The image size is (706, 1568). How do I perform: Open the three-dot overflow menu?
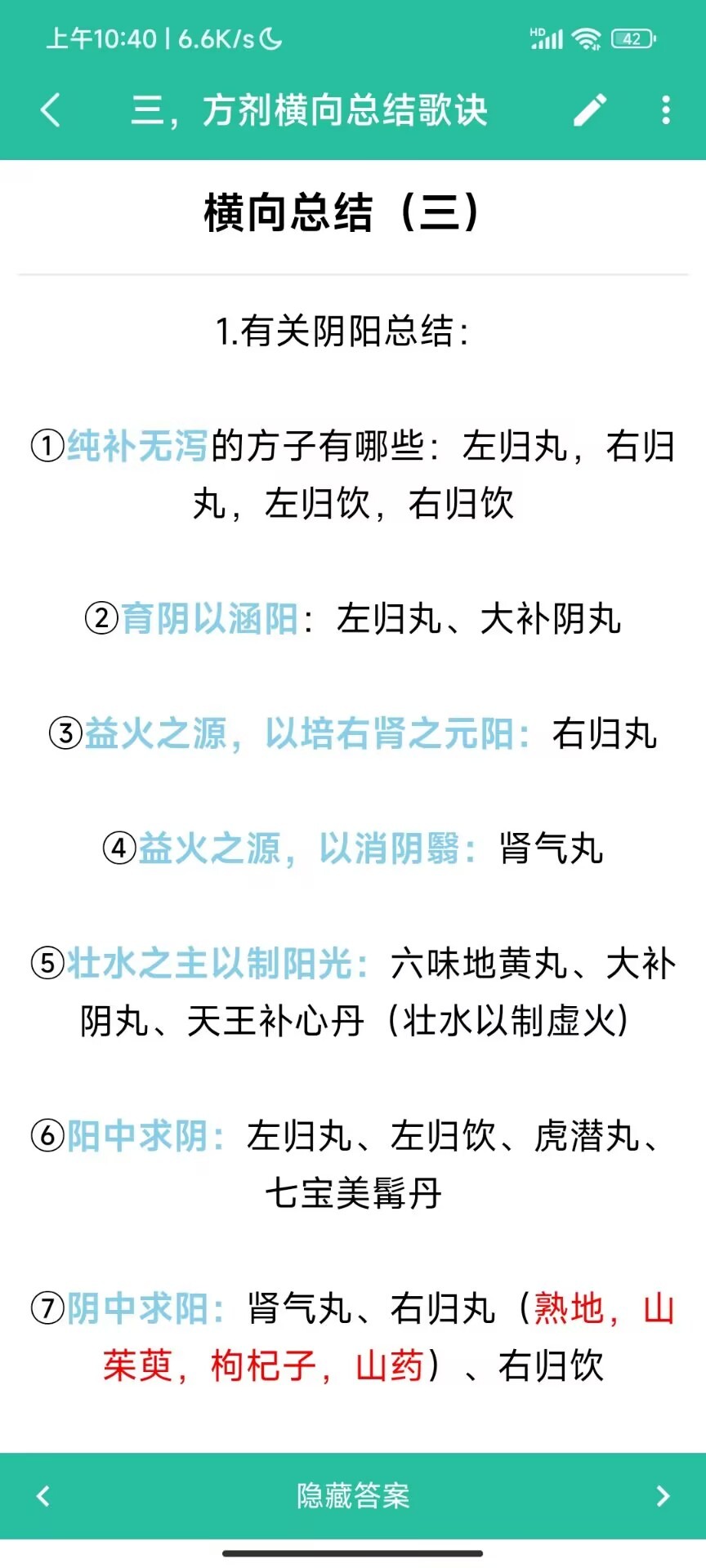pos(666,109)
